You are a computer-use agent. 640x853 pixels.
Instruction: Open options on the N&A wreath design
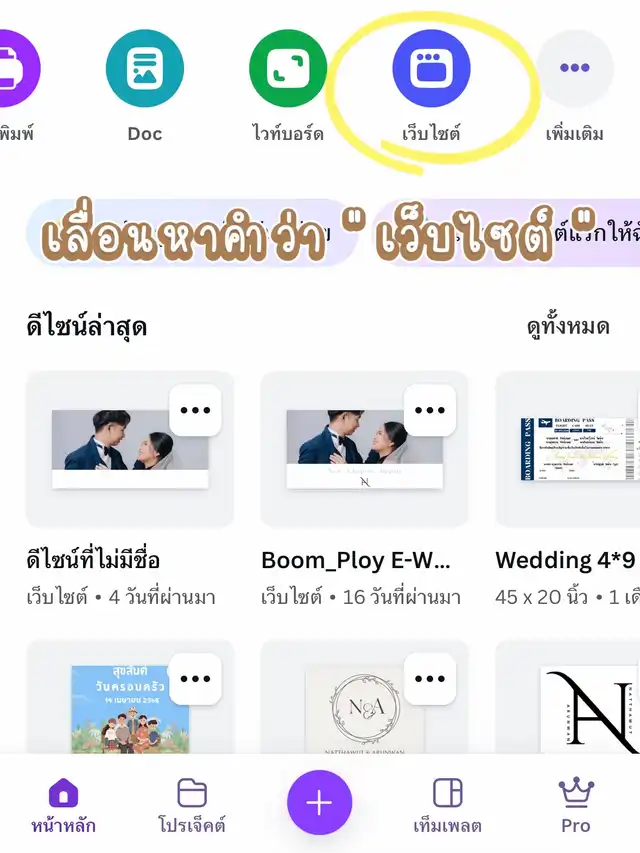pos(430,678)
